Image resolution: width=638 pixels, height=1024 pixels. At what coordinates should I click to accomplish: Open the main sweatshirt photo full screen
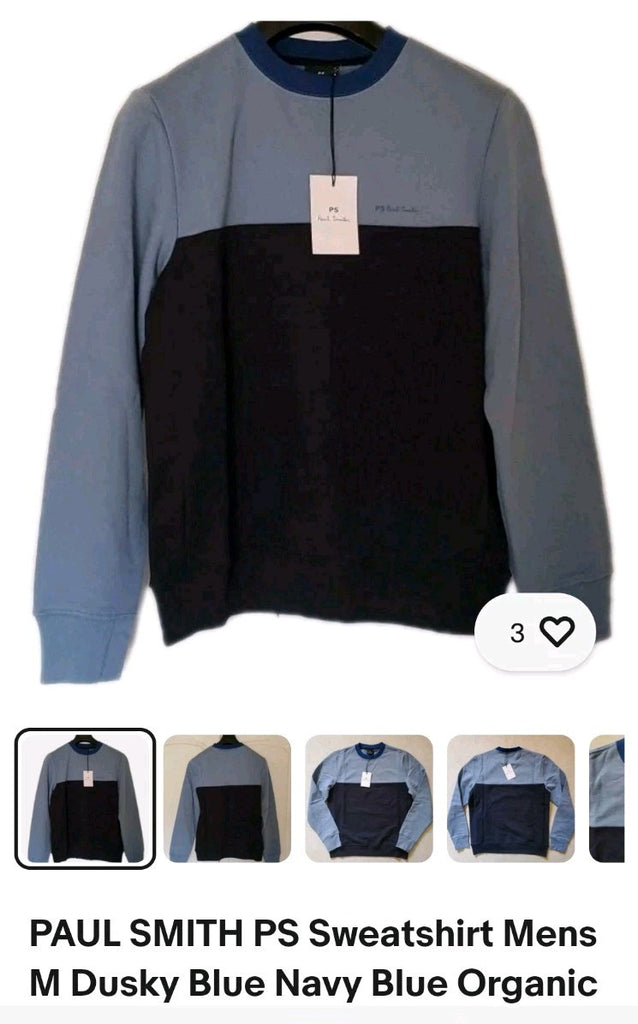[319, 353]
